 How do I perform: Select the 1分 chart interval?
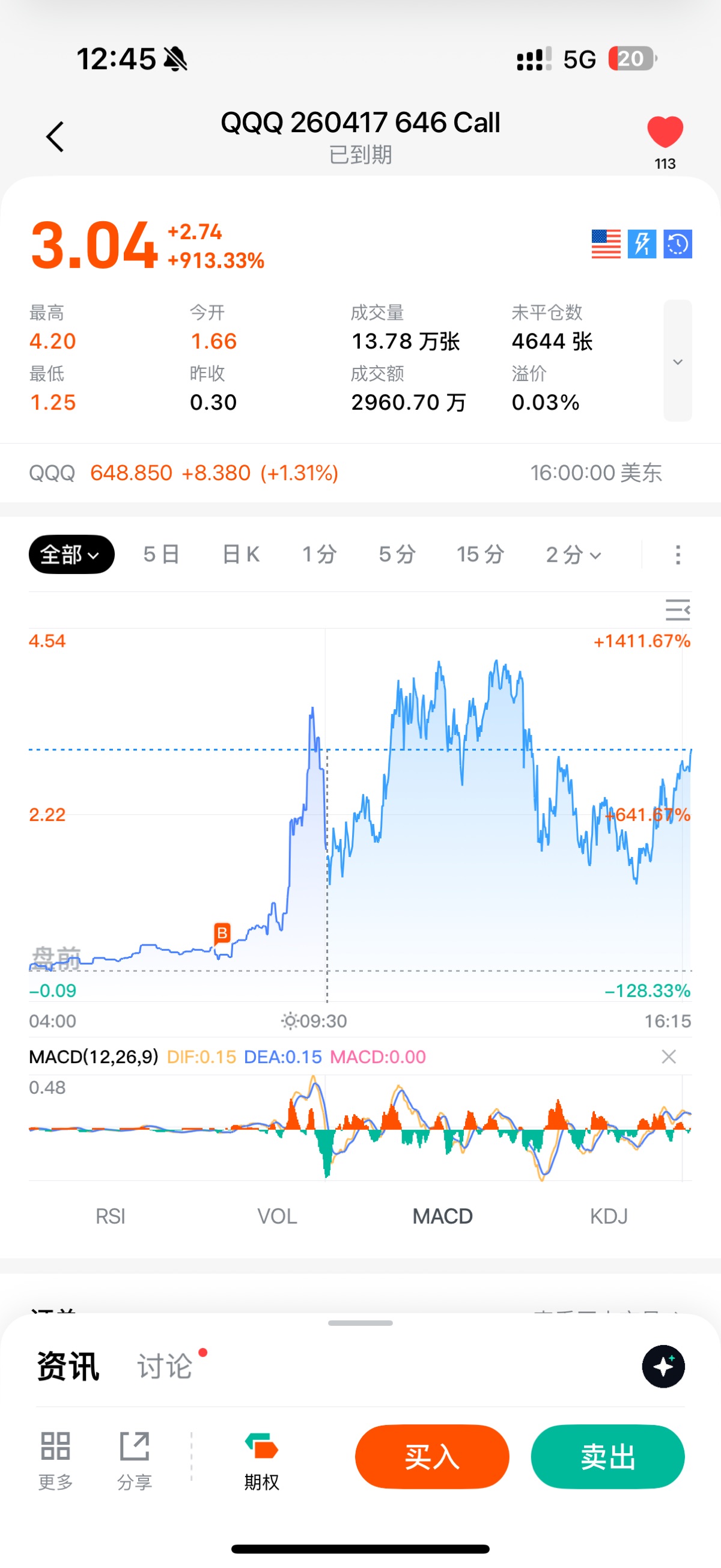tap(320, 554)
